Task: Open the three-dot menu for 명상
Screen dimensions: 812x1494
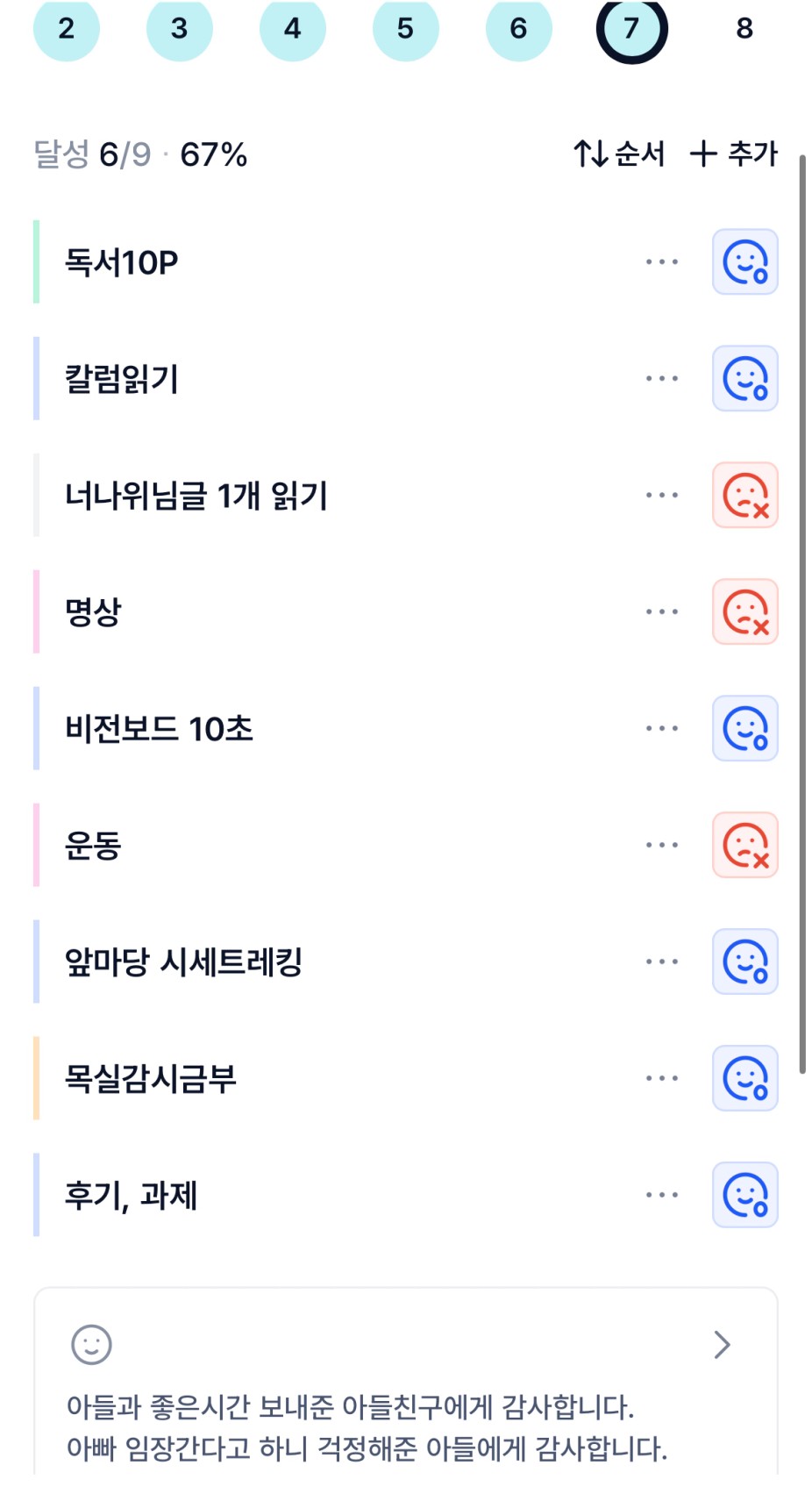Action: (661, 611)
